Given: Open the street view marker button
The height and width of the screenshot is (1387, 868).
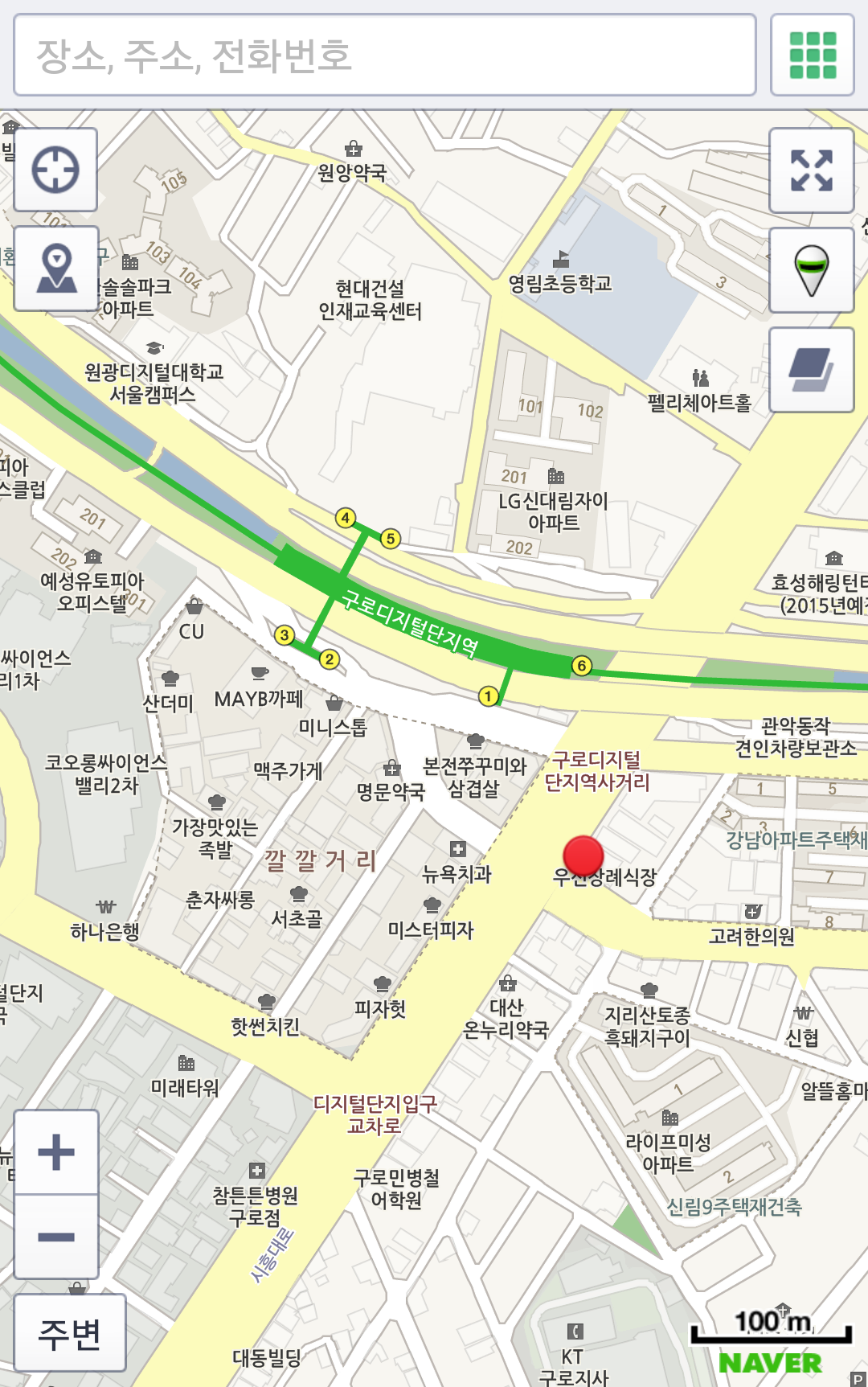Looking at the screenshot, I should tap(811, 270).
